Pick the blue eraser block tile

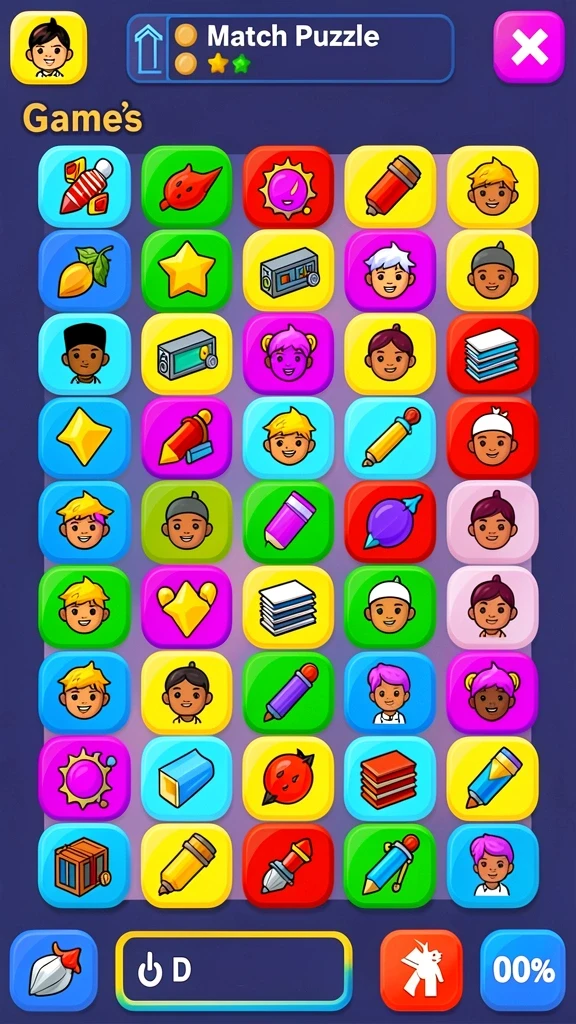[187, 778]
